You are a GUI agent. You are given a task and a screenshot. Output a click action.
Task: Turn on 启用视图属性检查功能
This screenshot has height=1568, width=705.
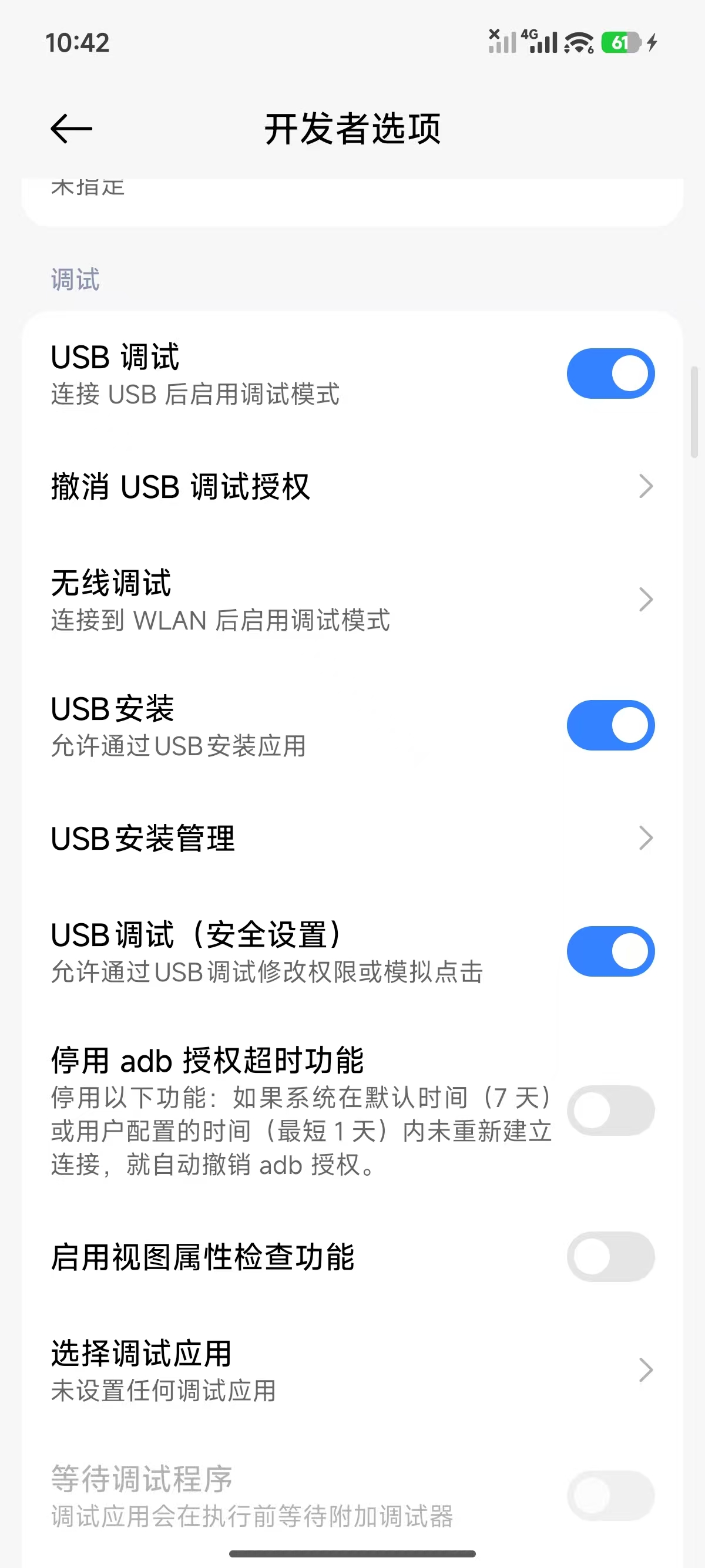click(x=610, y=1256)
